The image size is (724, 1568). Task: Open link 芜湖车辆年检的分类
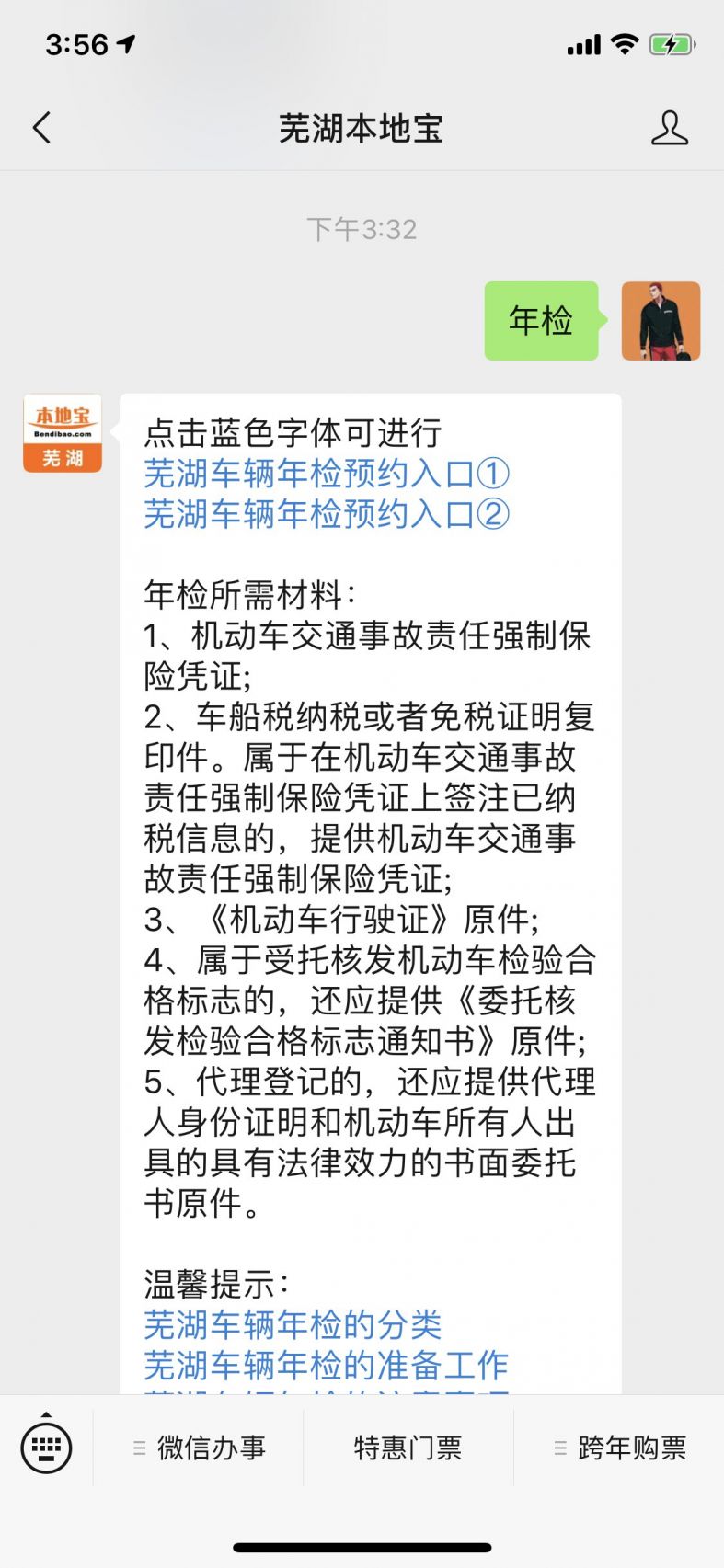coord(293,1325)
